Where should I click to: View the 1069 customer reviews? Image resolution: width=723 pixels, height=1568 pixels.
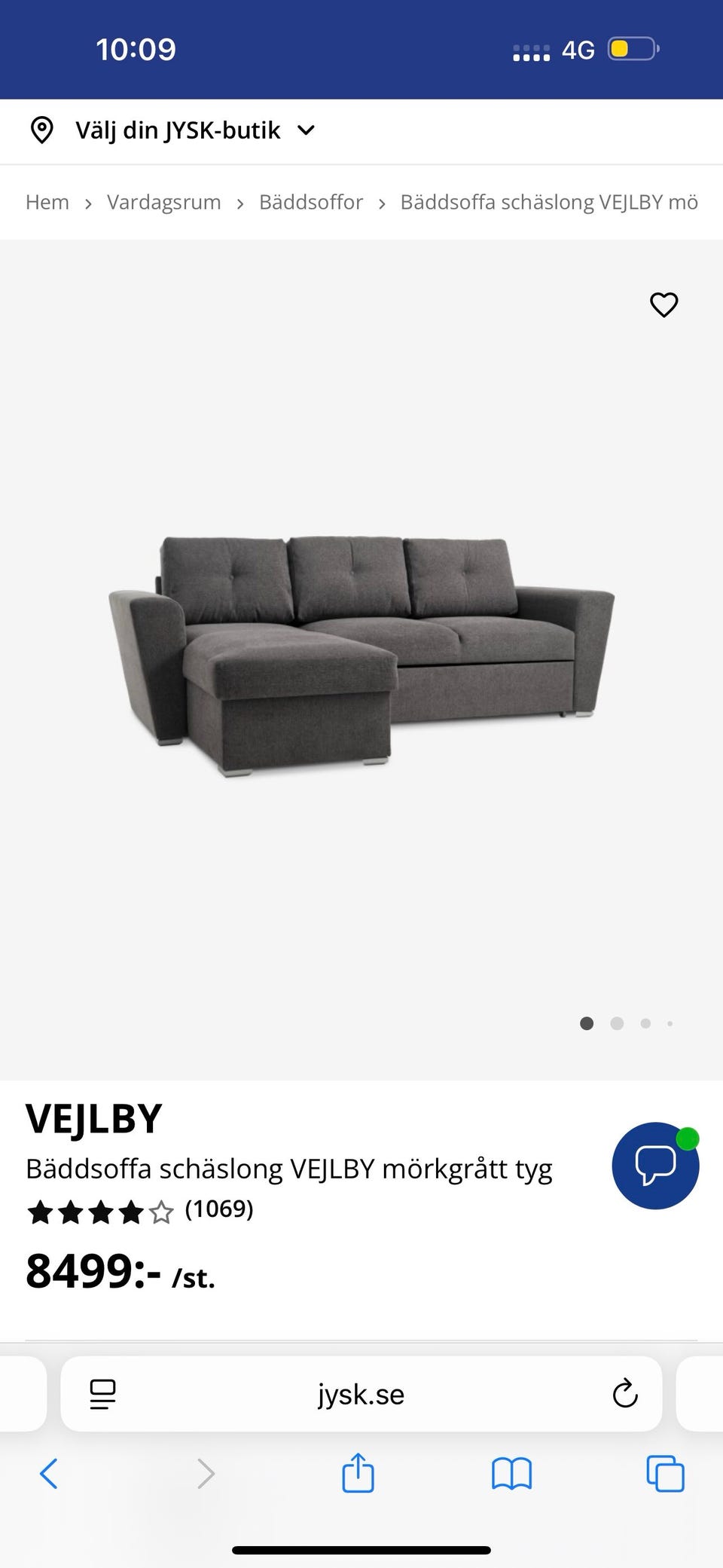pos(218,1209)
